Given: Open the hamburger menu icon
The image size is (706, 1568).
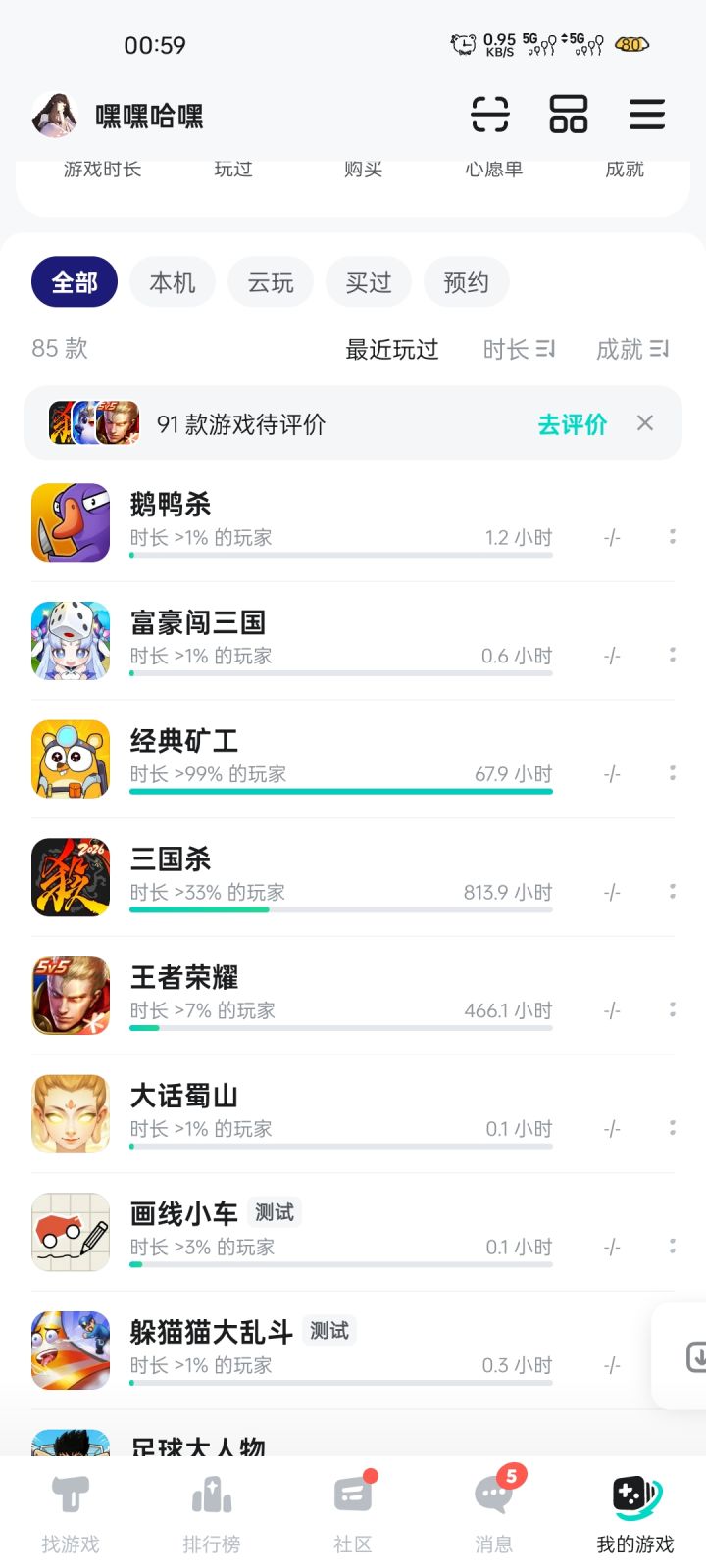Looking at the screenshot, I should [x=646, y=114].
